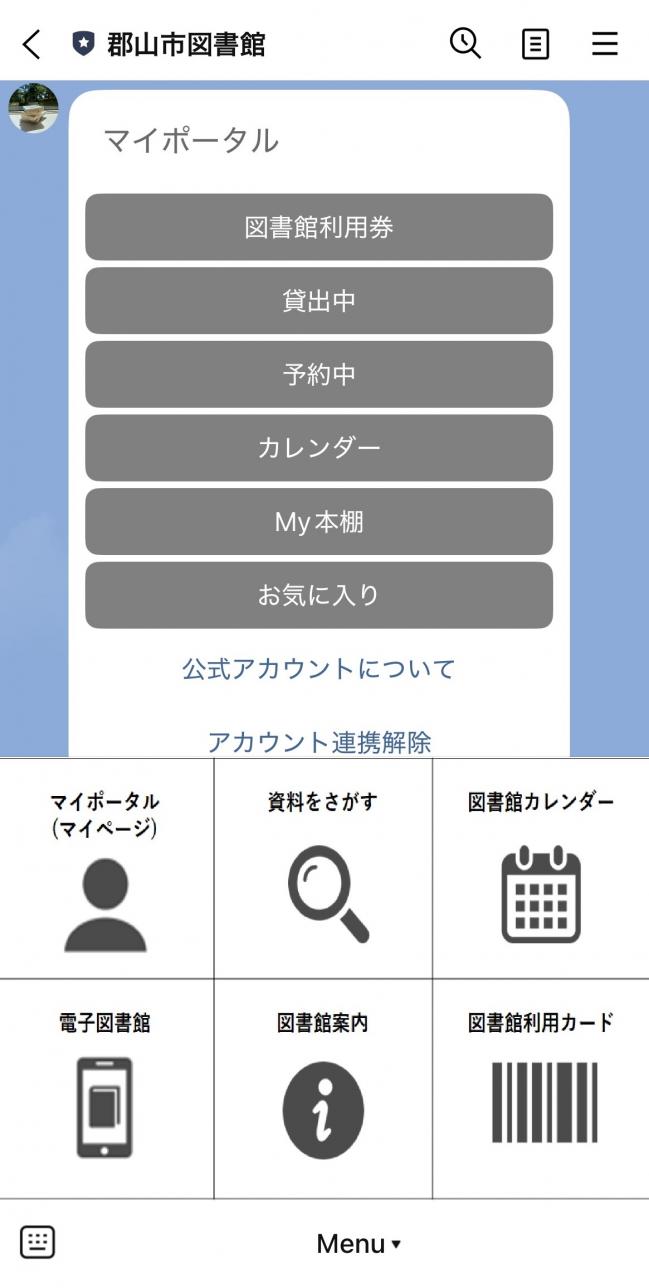Screen dimensions: 649x1288
Task: Open 図書館利用券 button
Action: coord(319,227)
